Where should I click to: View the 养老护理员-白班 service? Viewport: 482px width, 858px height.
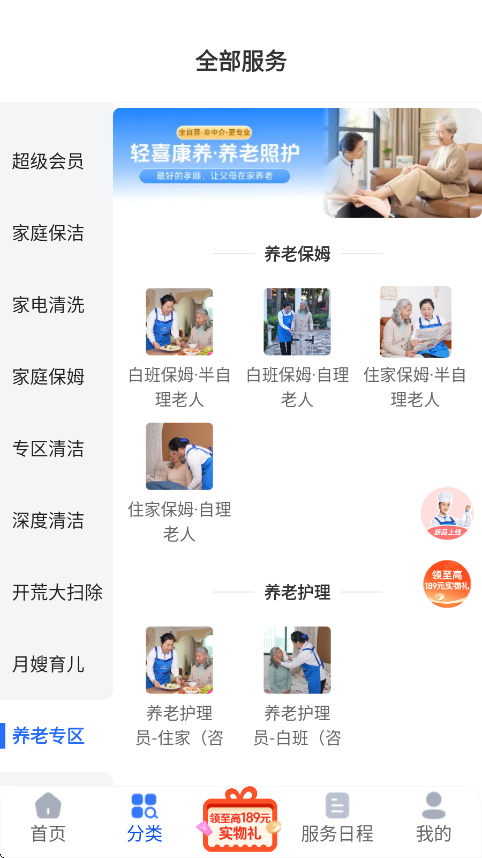pyautogui.click(x=297, y=687)
